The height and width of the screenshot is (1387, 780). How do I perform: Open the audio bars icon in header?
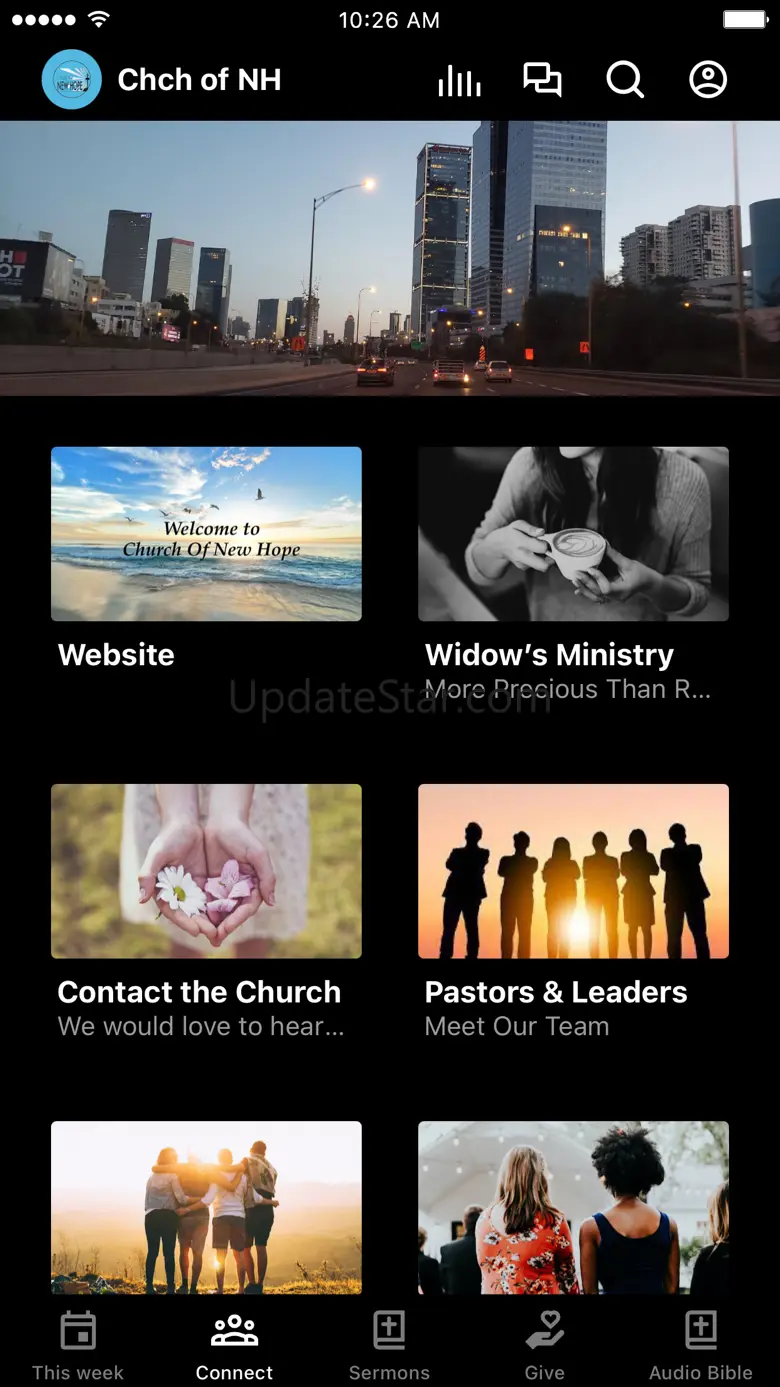459,80
